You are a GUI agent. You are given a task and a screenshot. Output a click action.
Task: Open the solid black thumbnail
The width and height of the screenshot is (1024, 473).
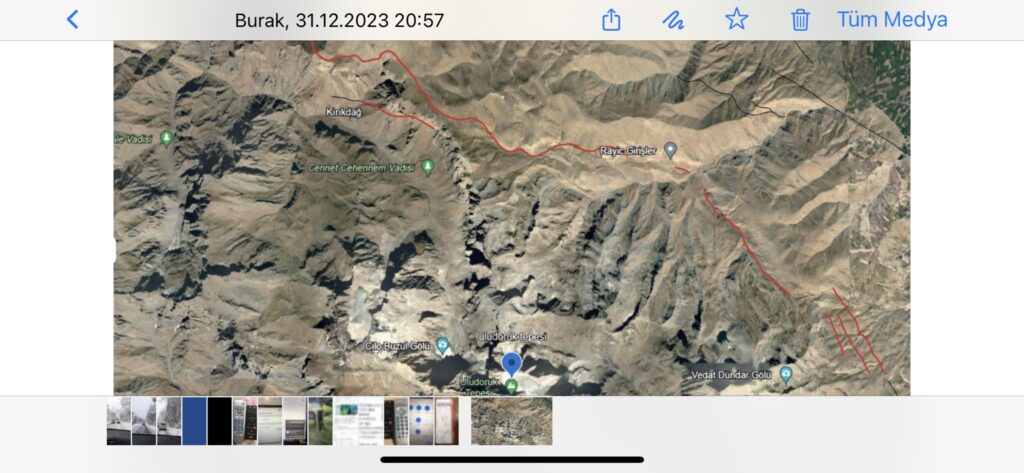219,421
